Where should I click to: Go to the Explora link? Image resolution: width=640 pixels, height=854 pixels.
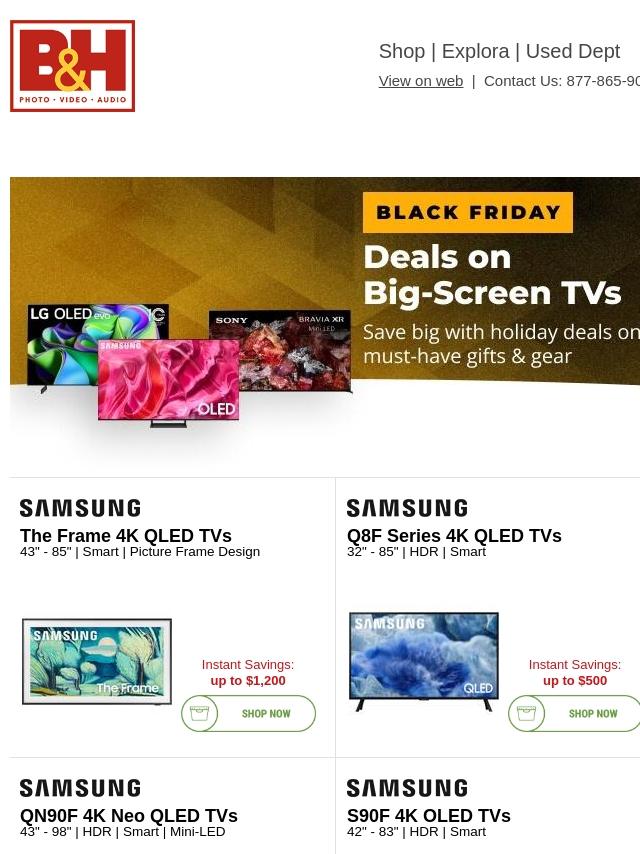coord(475,51)
